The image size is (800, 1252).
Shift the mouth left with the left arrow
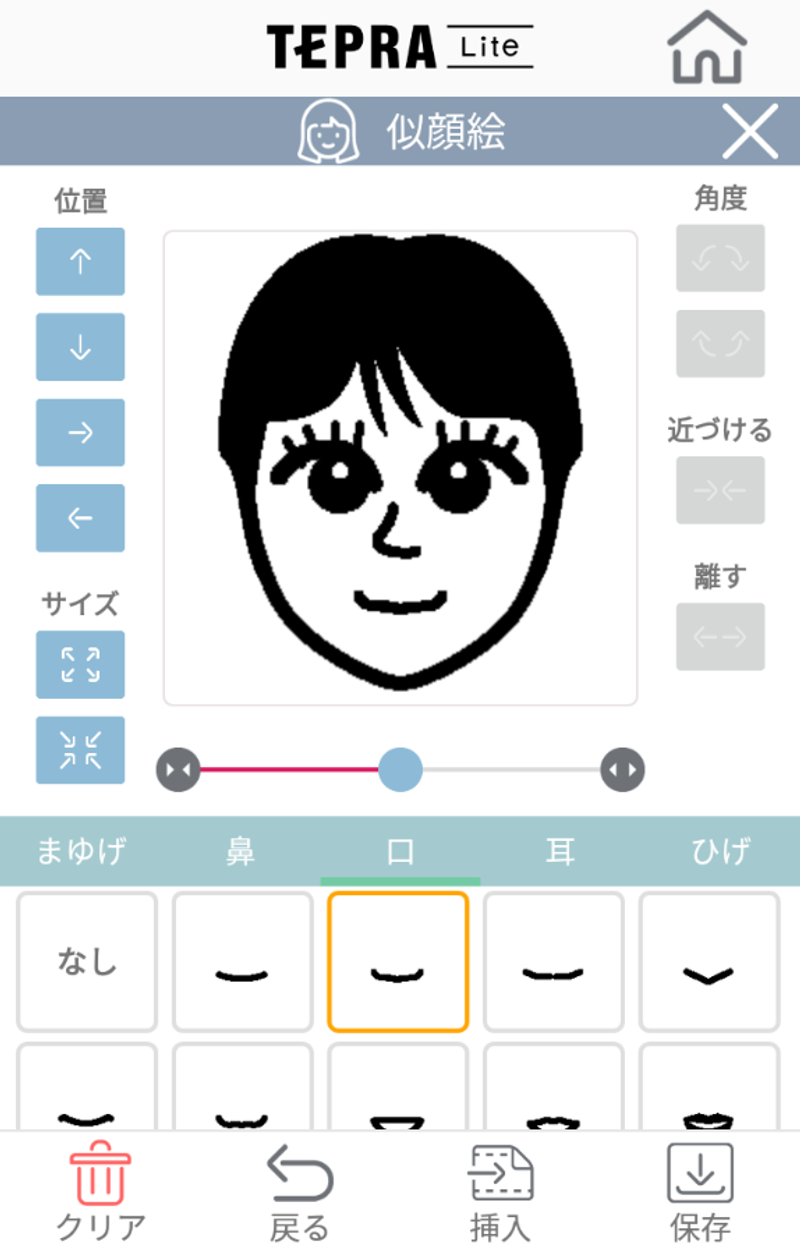pyautogui.click(x=80, y=518)
